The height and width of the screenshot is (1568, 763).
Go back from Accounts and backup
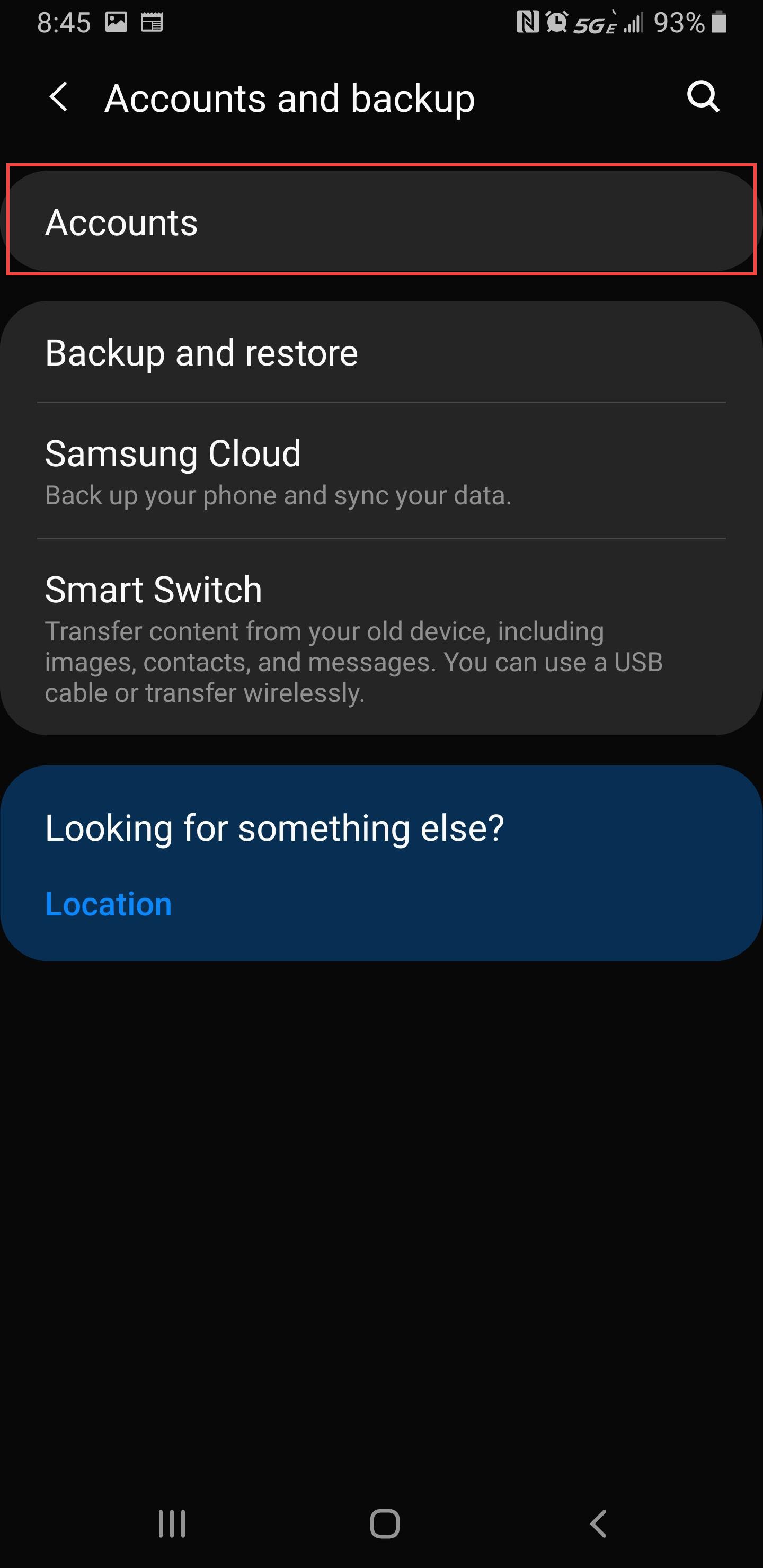click(59, 97)
